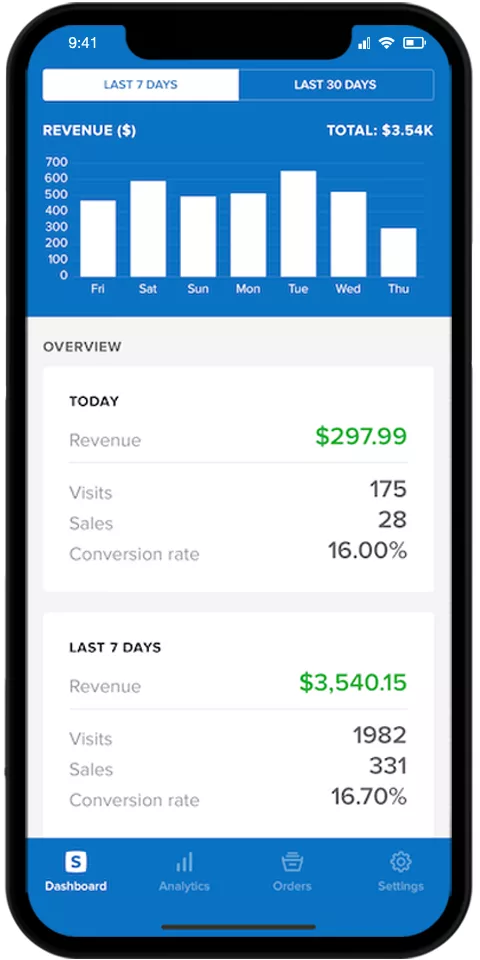Select the Last 7 Days segment
The width and height of the screenshot is (480, 960).
(141, 84)
